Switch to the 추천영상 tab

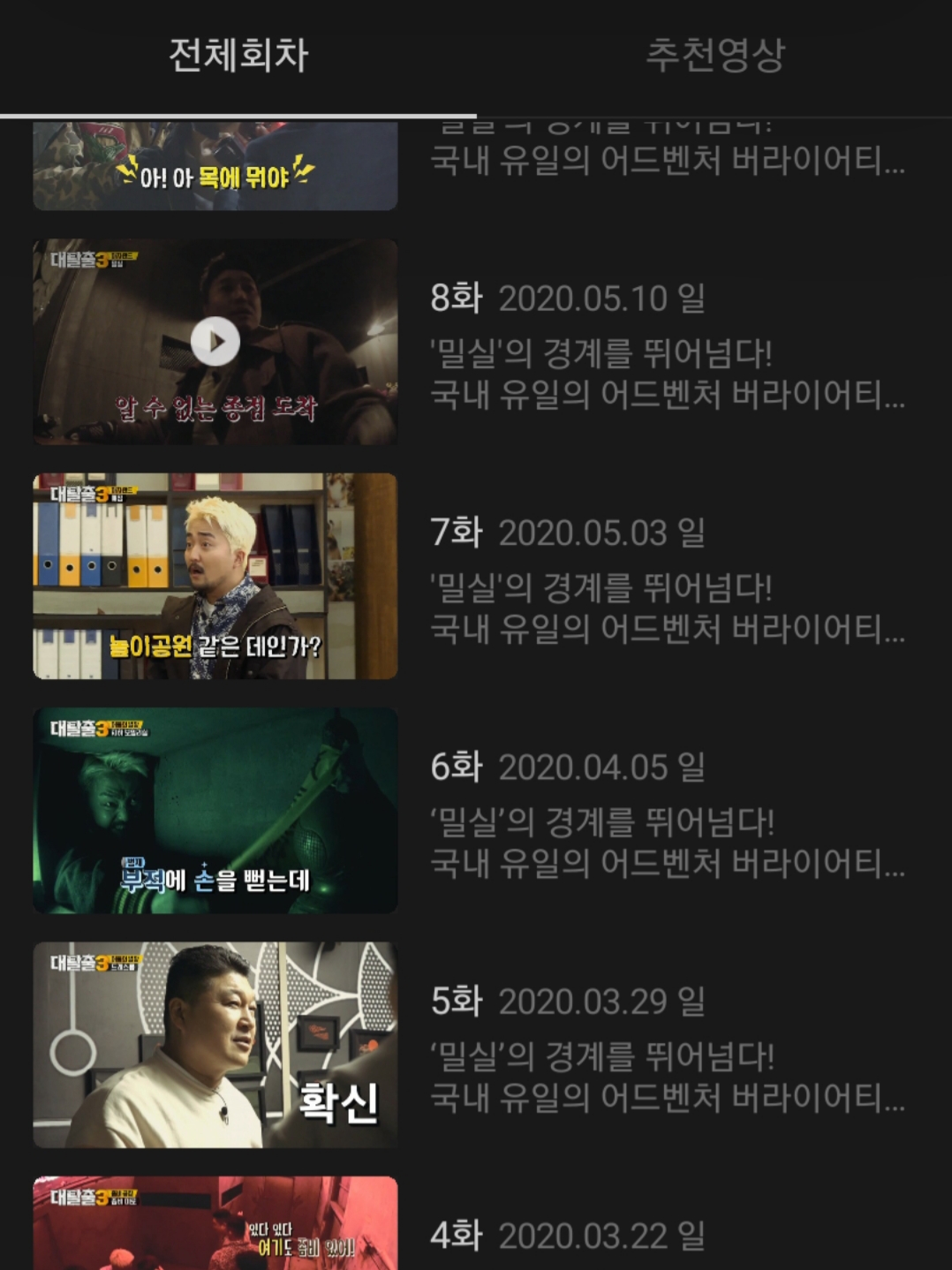point(714,56)
